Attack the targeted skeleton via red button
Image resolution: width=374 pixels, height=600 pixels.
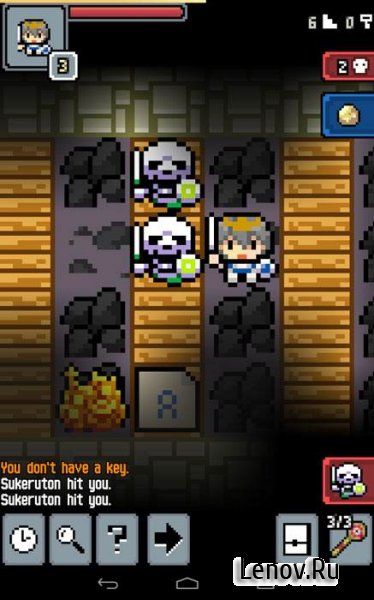coord(349,480)
